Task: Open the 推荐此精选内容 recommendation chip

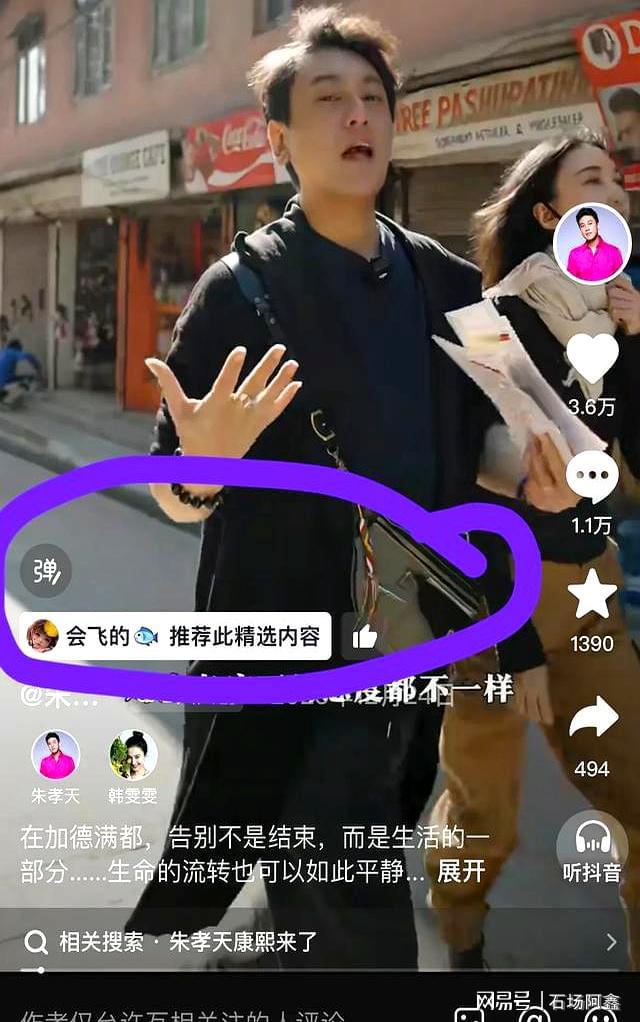Action: pyautogui.click(x=175, y=636)
